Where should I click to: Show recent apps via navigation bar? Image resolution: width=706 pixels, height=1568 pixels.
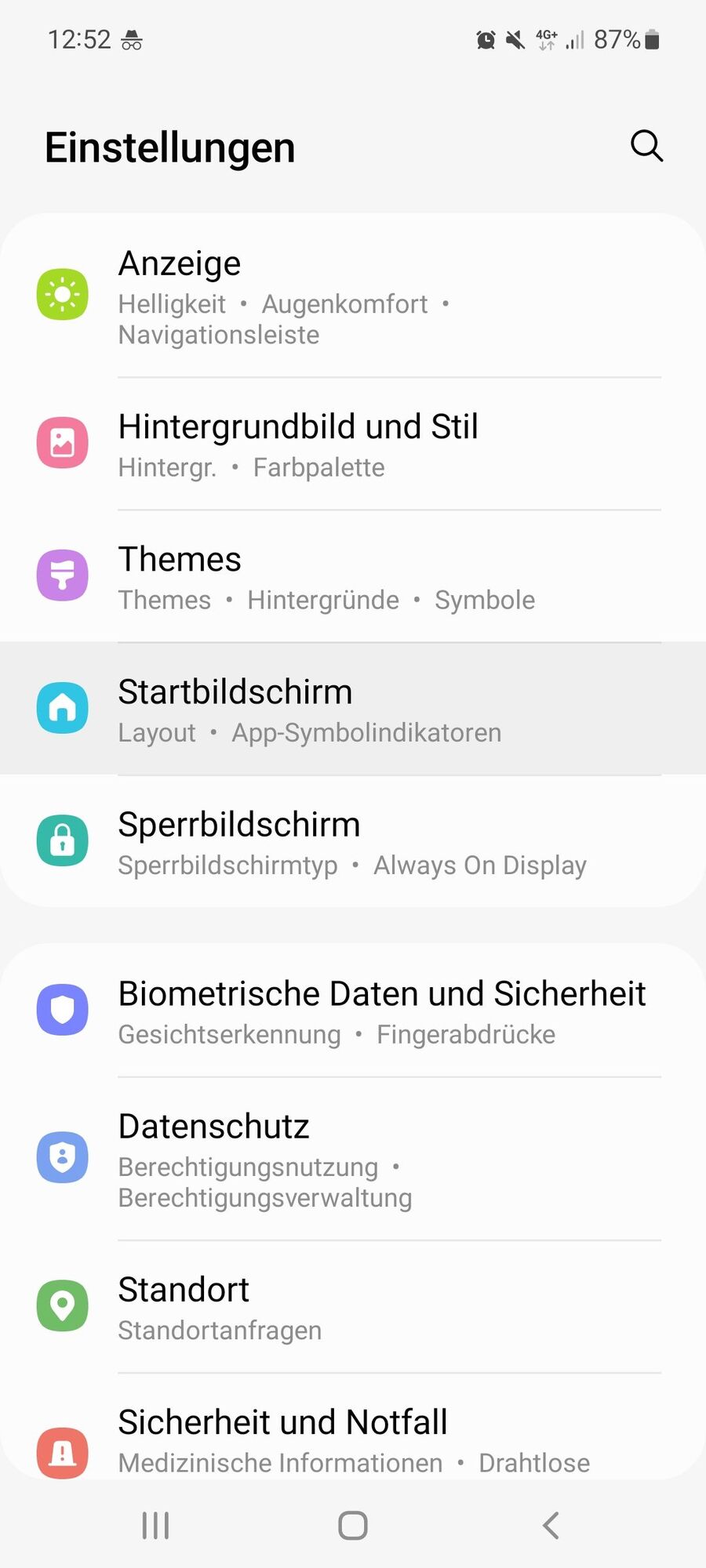click(155, 1526)
